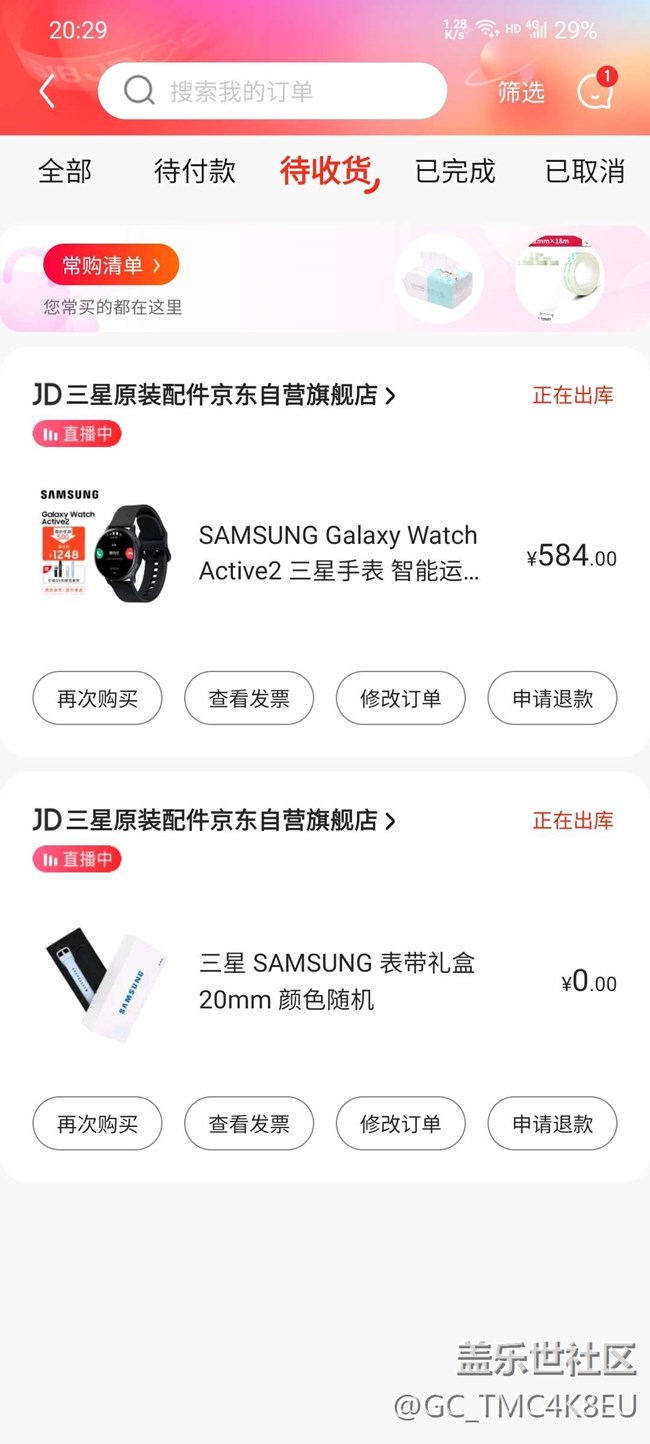The width and height of the screenshot is (650, 1444).
Task: Switch to the 已完成 tab
Action: tap(455, 171)
